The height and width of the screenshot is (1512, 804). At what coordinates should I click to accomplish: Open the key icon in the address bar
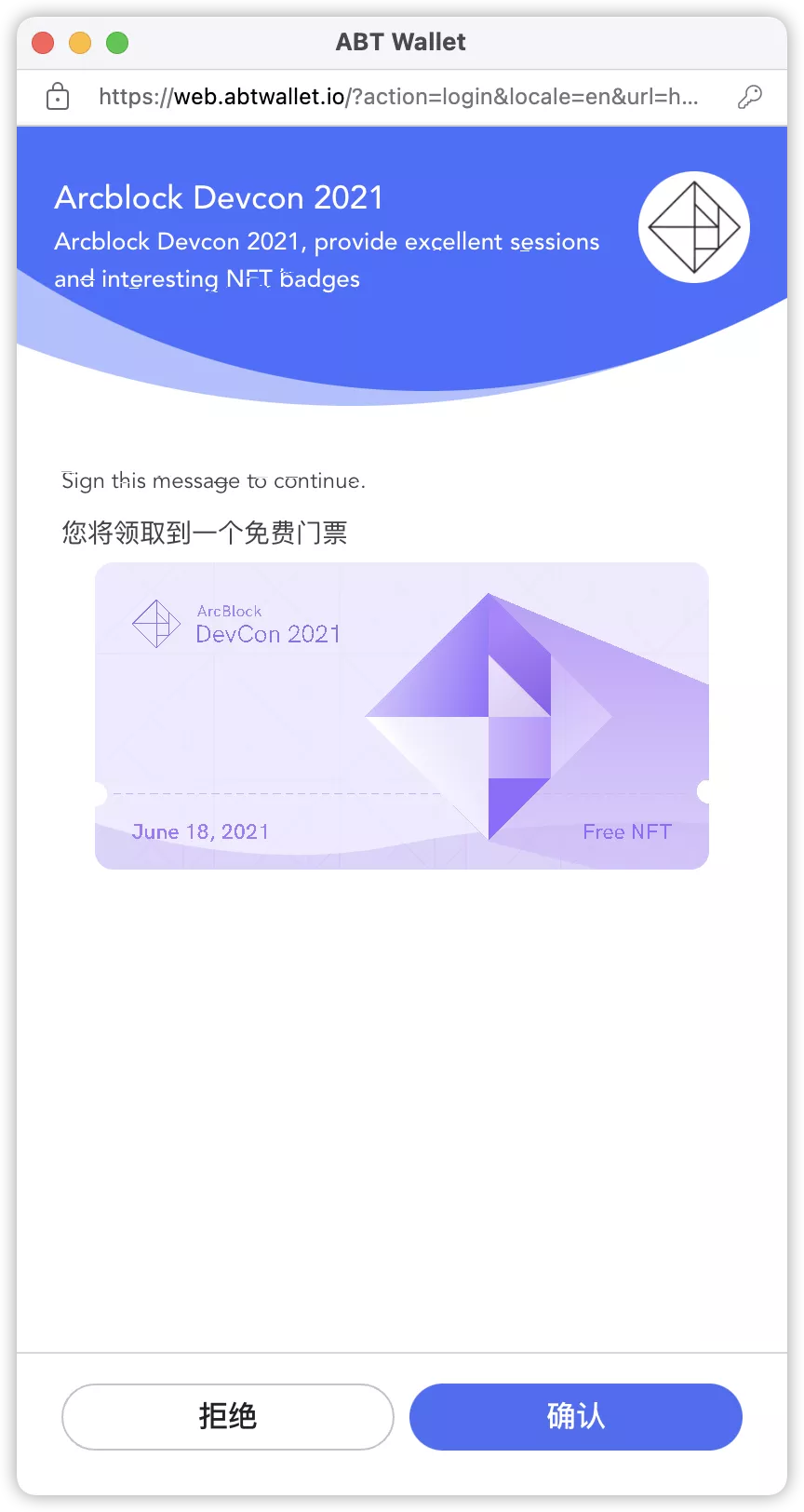coord(749,97)
